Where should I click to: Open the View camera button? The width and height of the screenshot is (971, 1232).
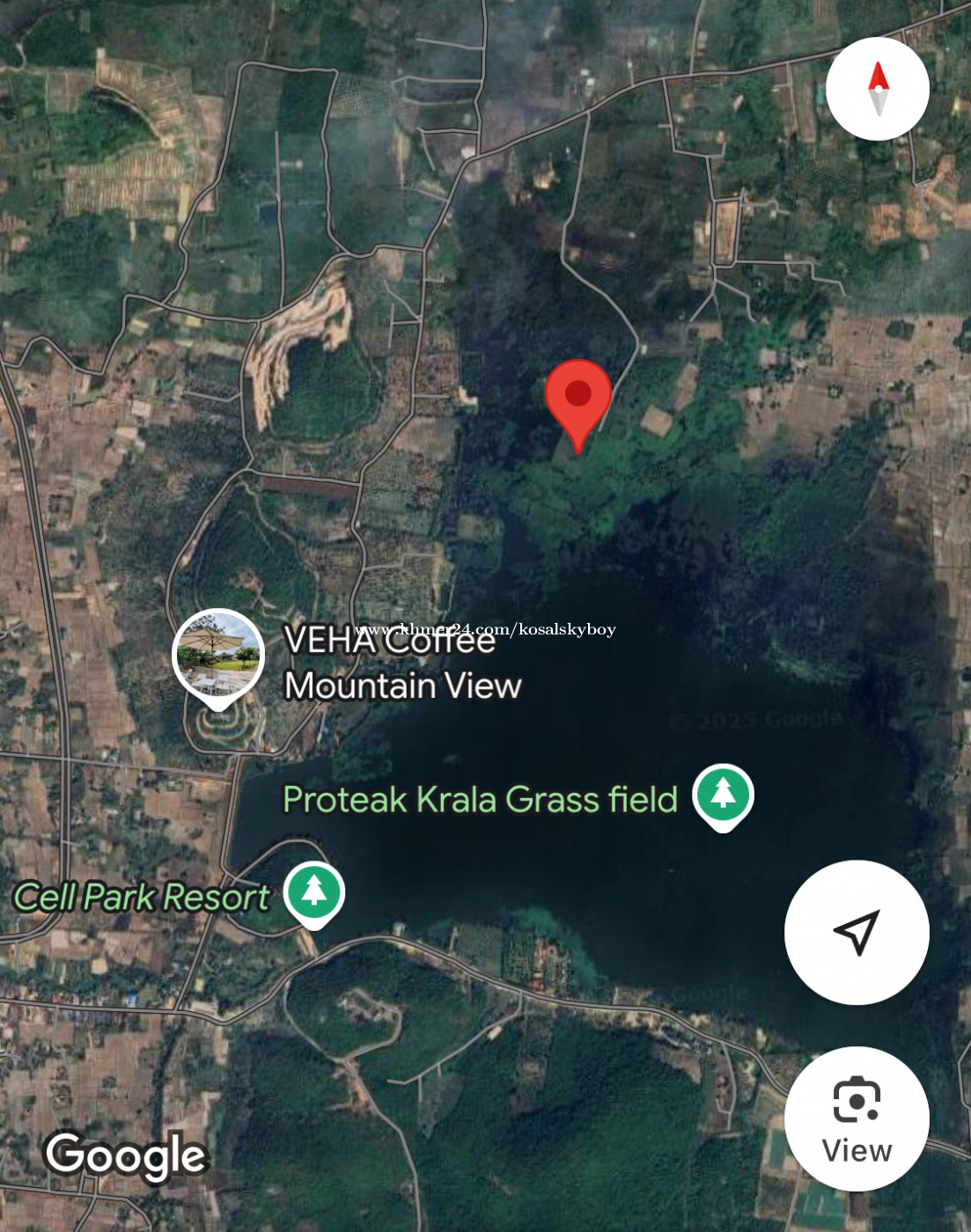coord(857,1118)
